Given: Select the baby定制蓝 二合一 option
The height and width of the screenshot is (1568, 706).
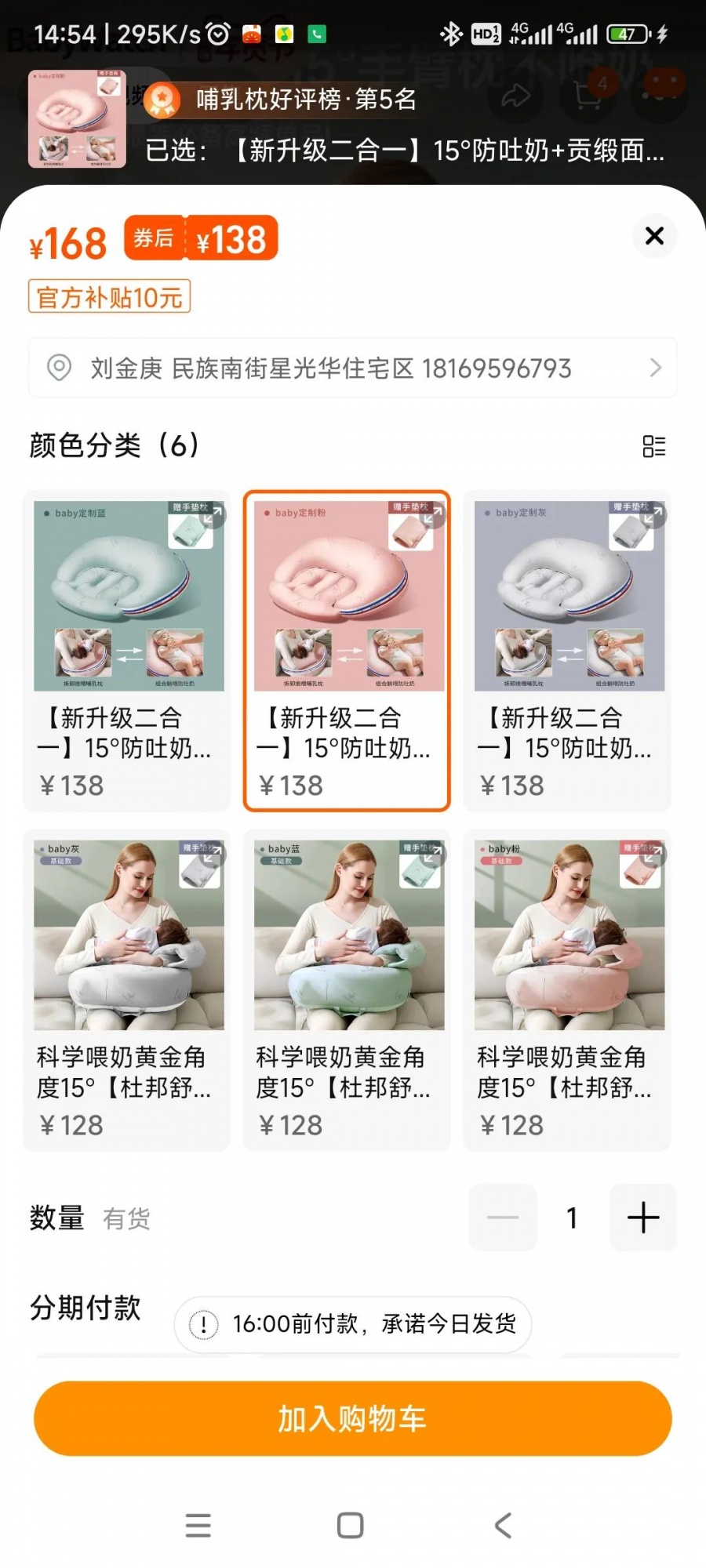Looking at the screenshot, I should [128, 651].
